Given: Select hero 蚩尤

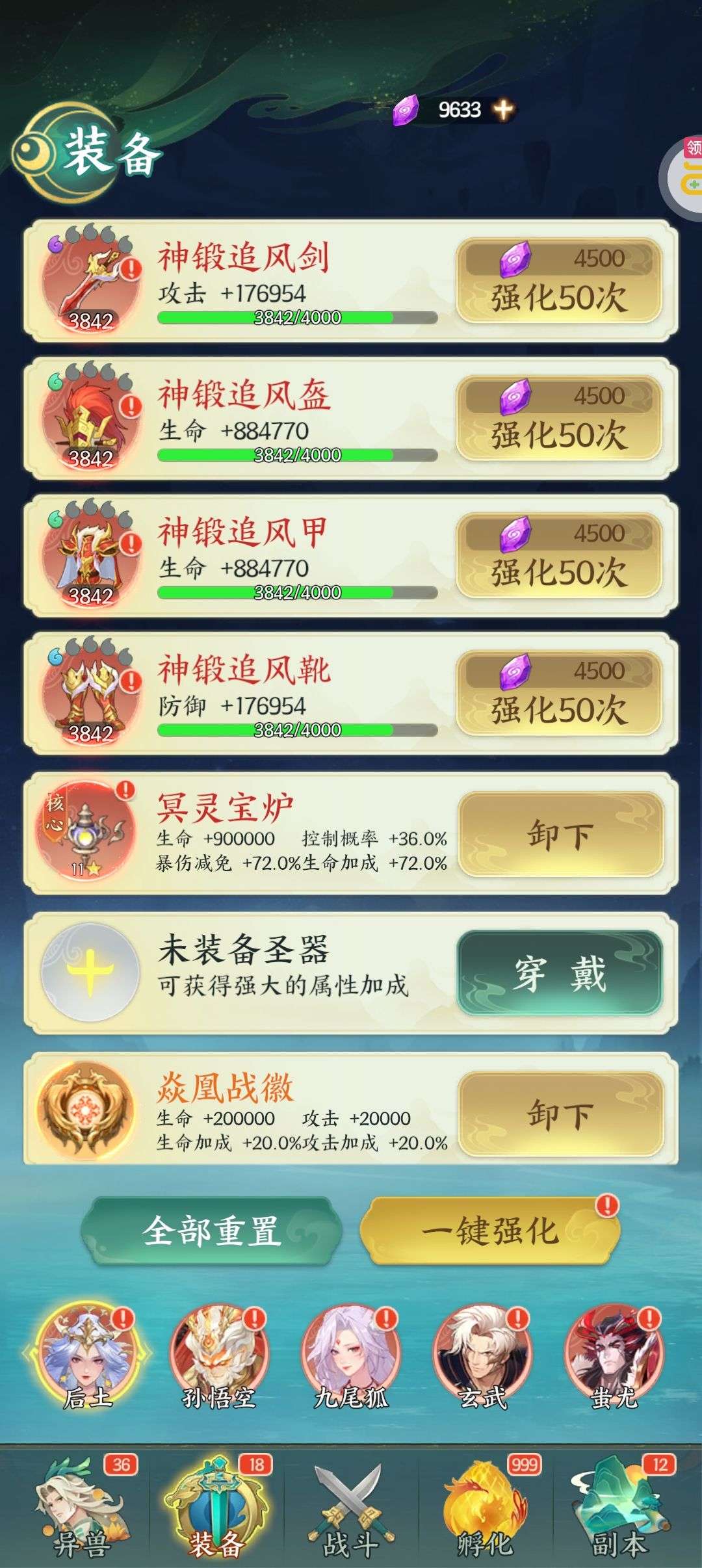Looking at the screenshot, I should point(614,1359).
